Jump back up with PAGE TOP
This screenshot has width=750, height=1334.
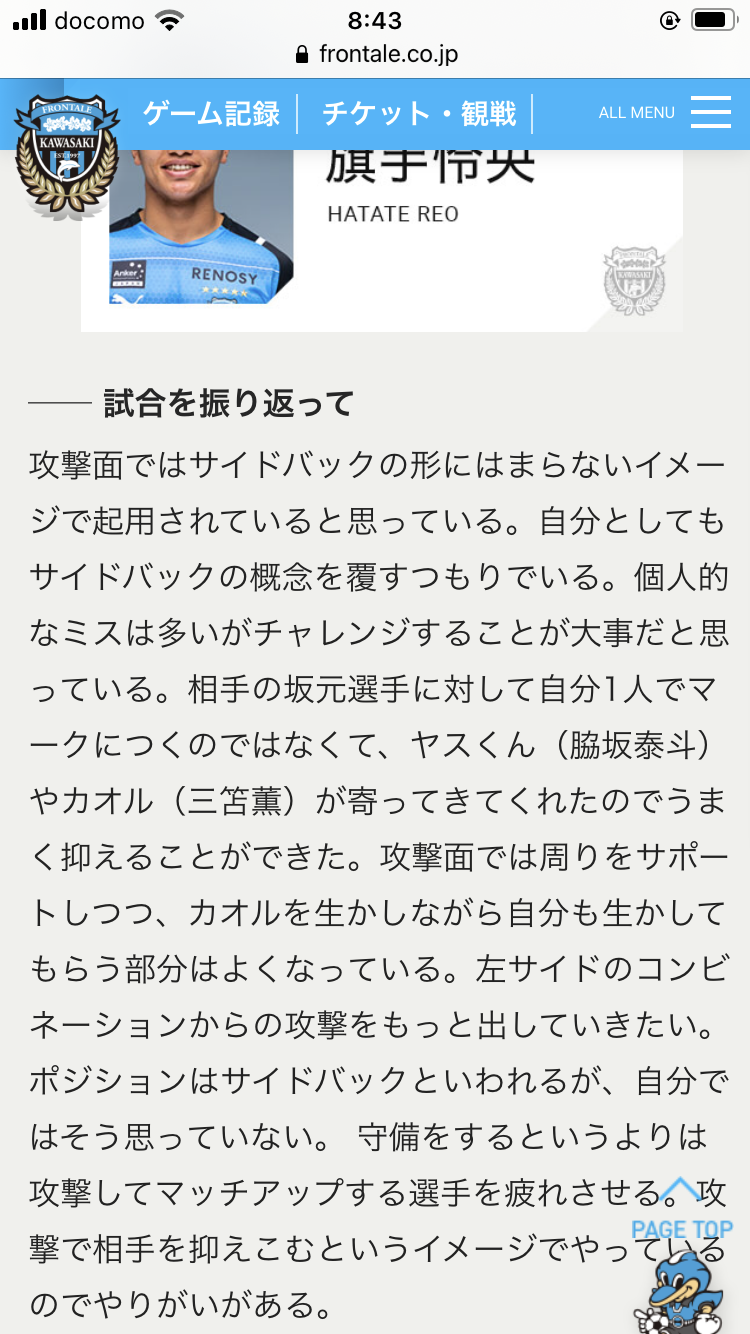tap(682, 1212)
